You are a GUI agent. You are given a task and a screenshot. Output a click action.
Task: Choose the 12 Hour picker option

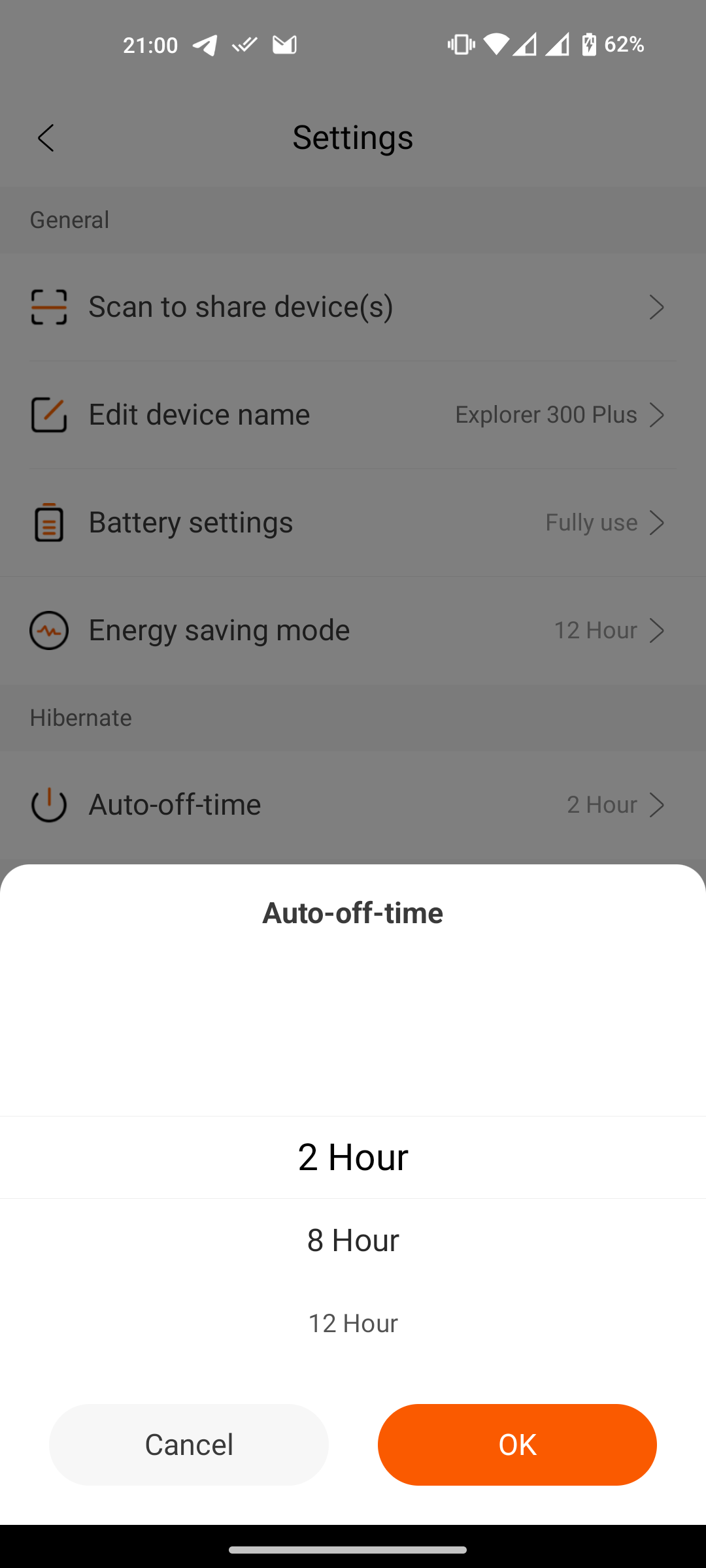[x=353, y=1323]
